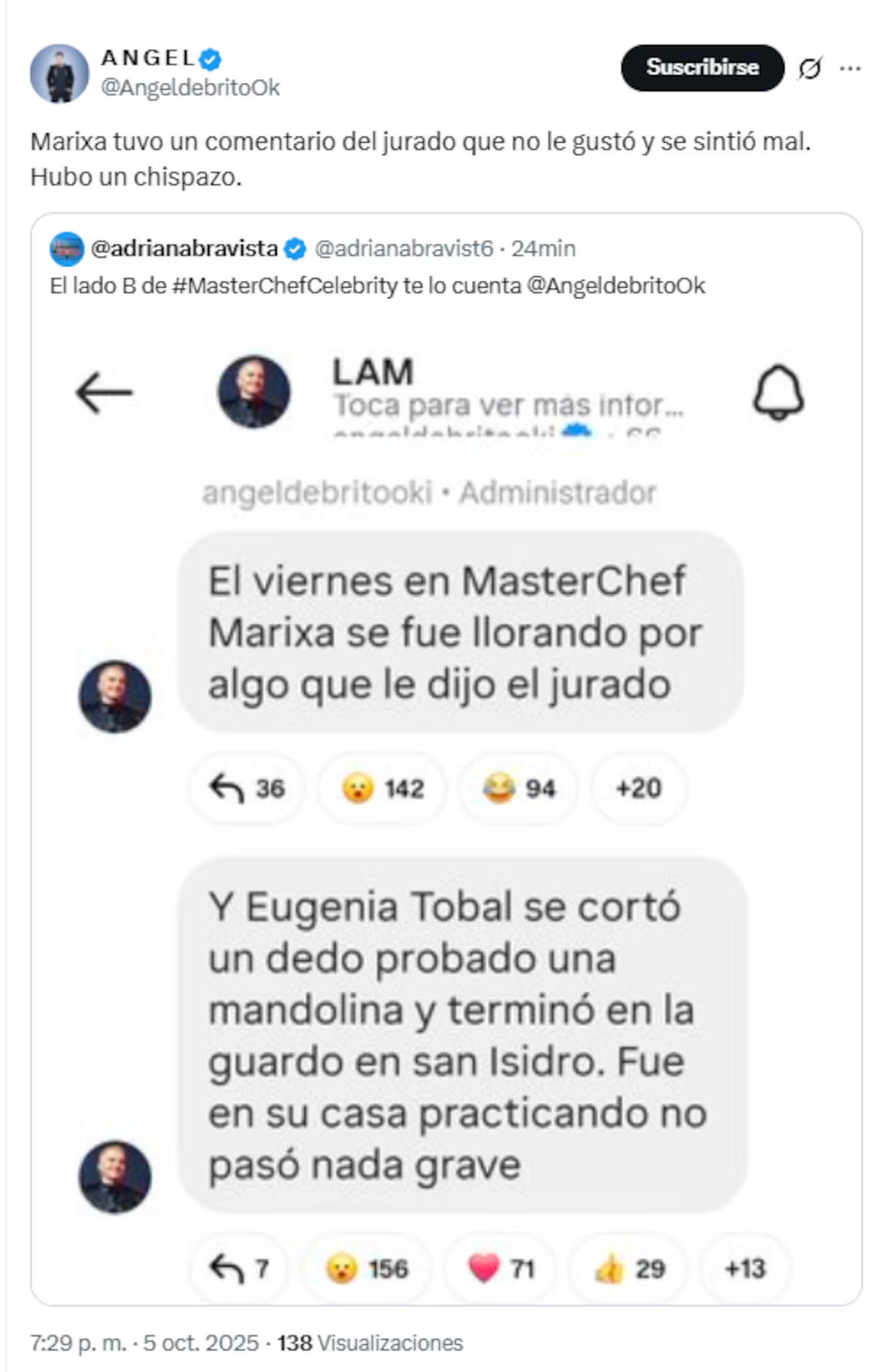879x1372 pixels.
Task: Open the three-dot more options menu
Action: tap(850, 68)
